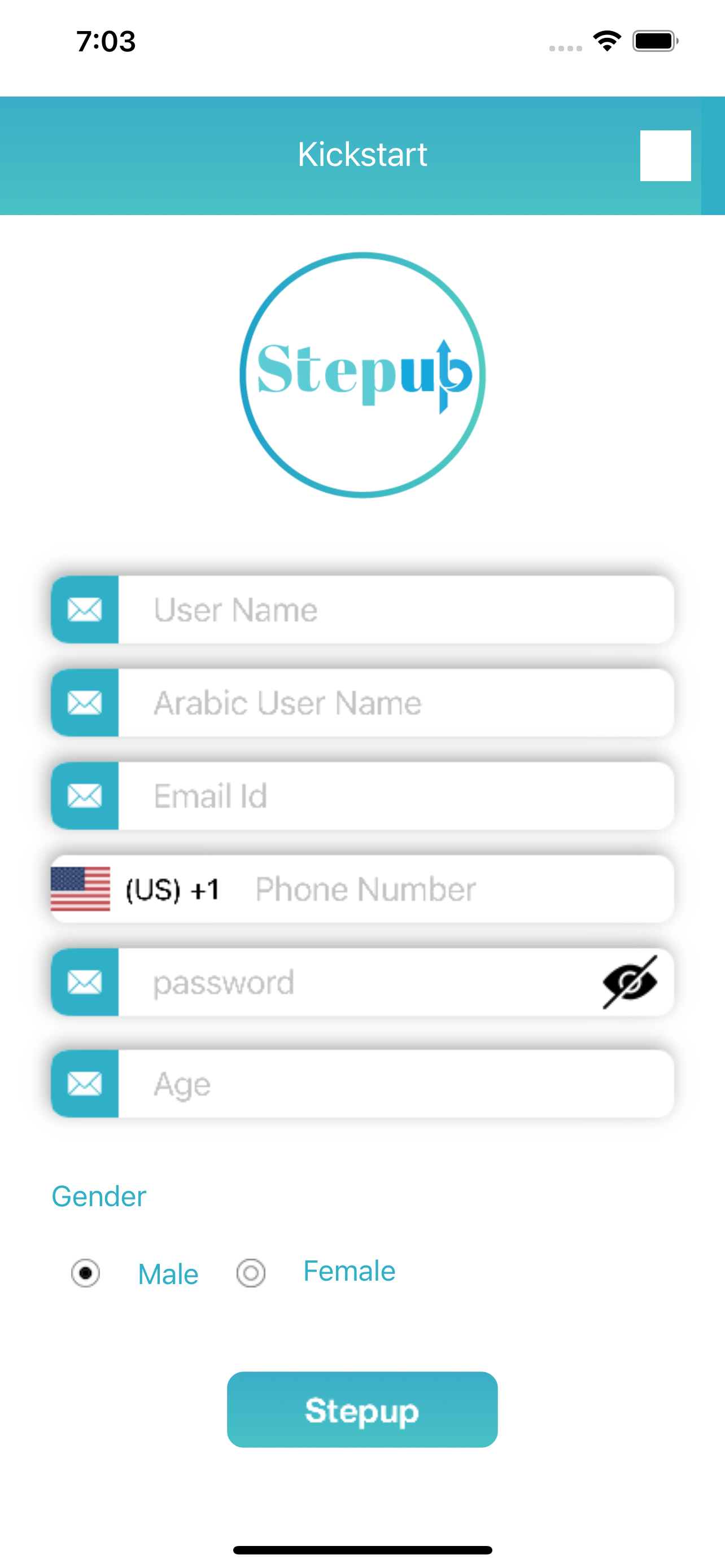Submit the form with Stepup button
The height and width of the screenshot is (1568, 725).
(362, 1410)
